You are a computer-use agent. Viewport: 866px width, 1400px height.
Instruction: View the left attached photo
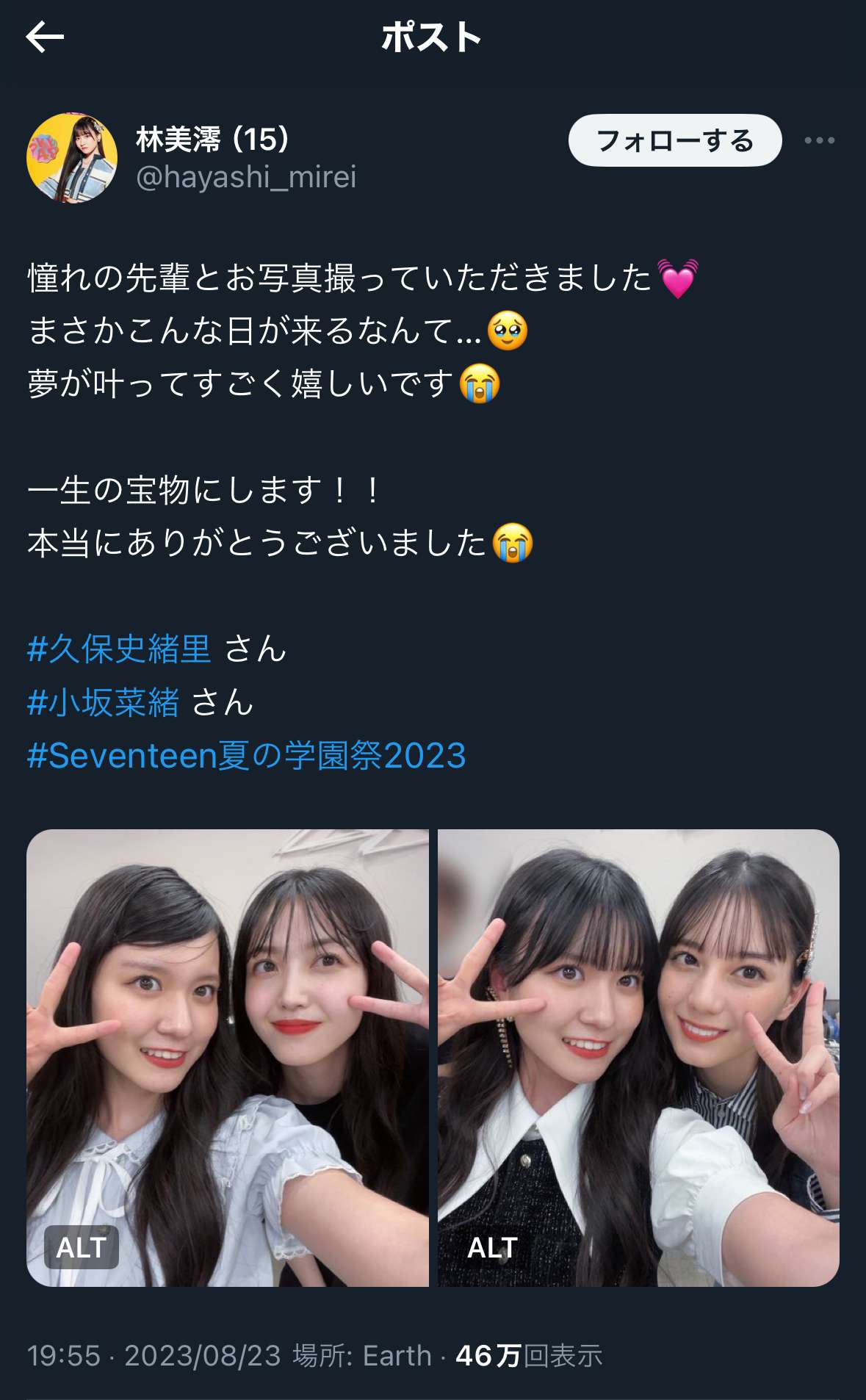(x=228, y=1028)
